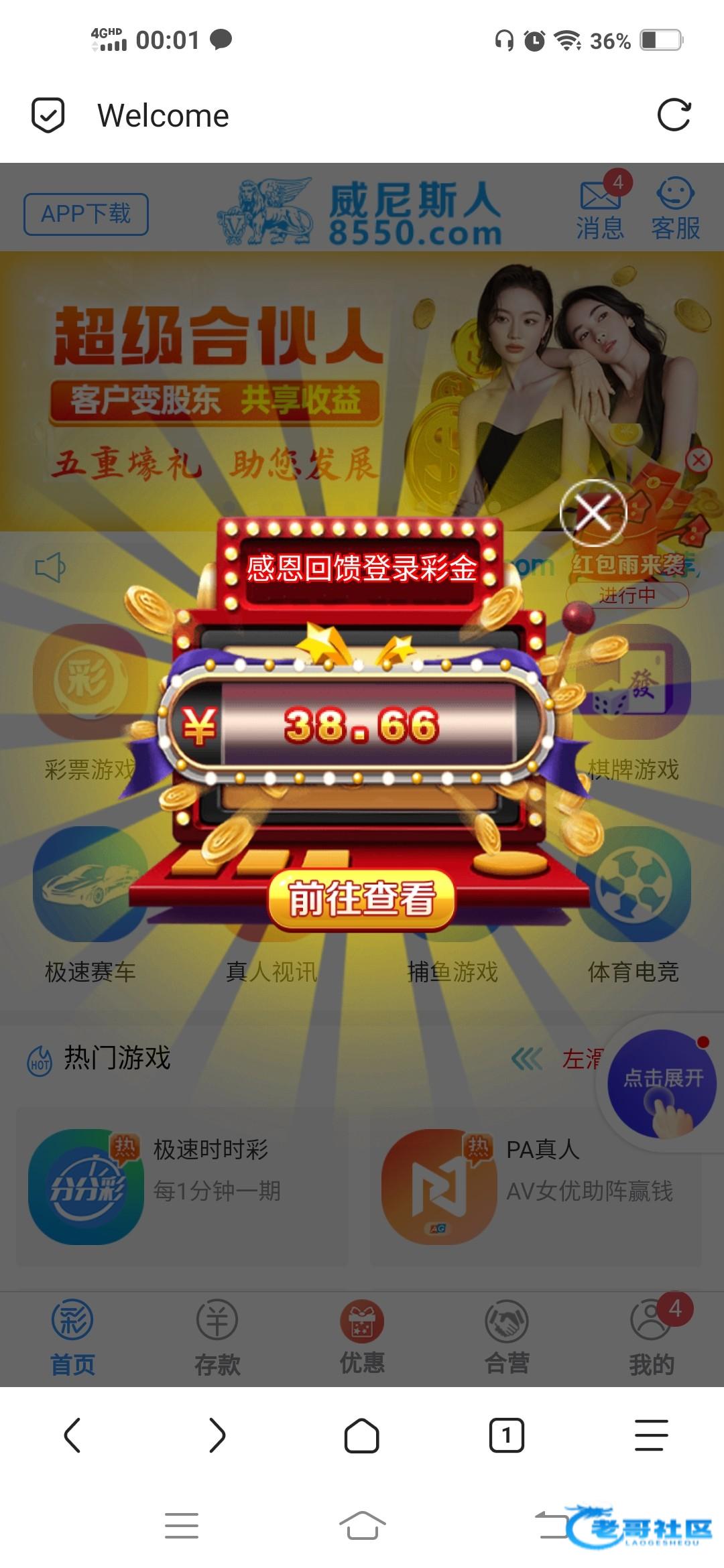Contact 客服 customer service
The width and height of the screenshot is (724, 1568).
(675, 209)
